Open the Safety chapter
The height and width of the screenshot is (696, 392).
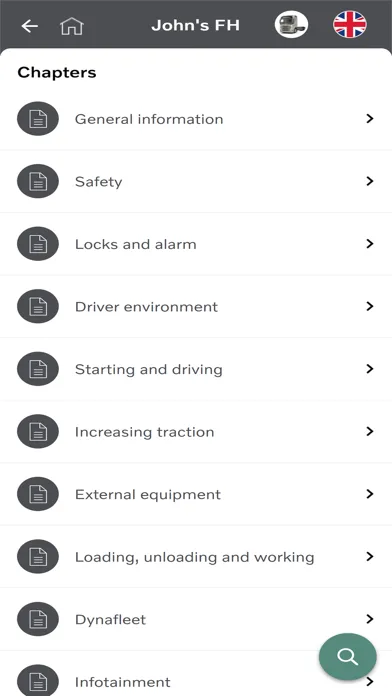click(x=196, y=182)
